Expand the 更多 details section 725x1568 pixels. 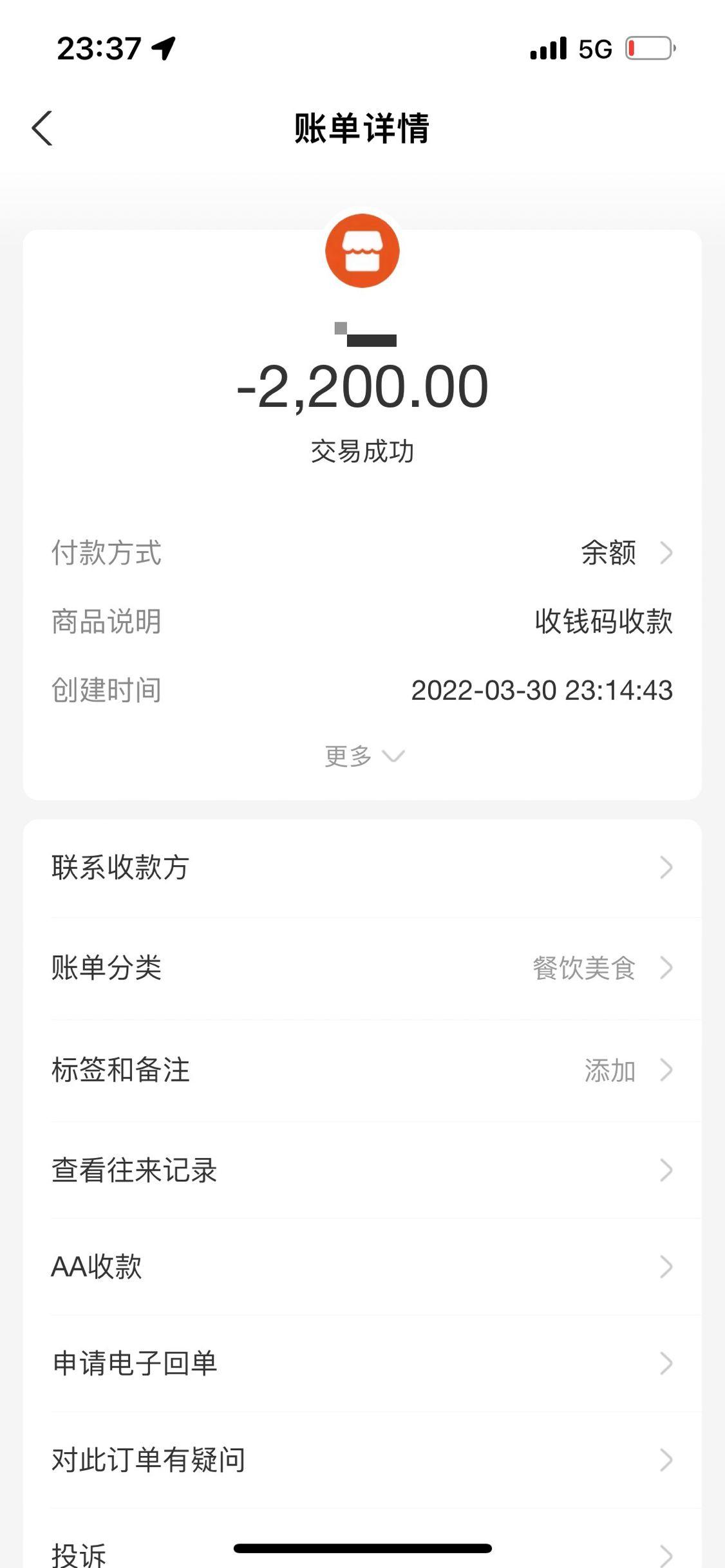coord(363,756)
